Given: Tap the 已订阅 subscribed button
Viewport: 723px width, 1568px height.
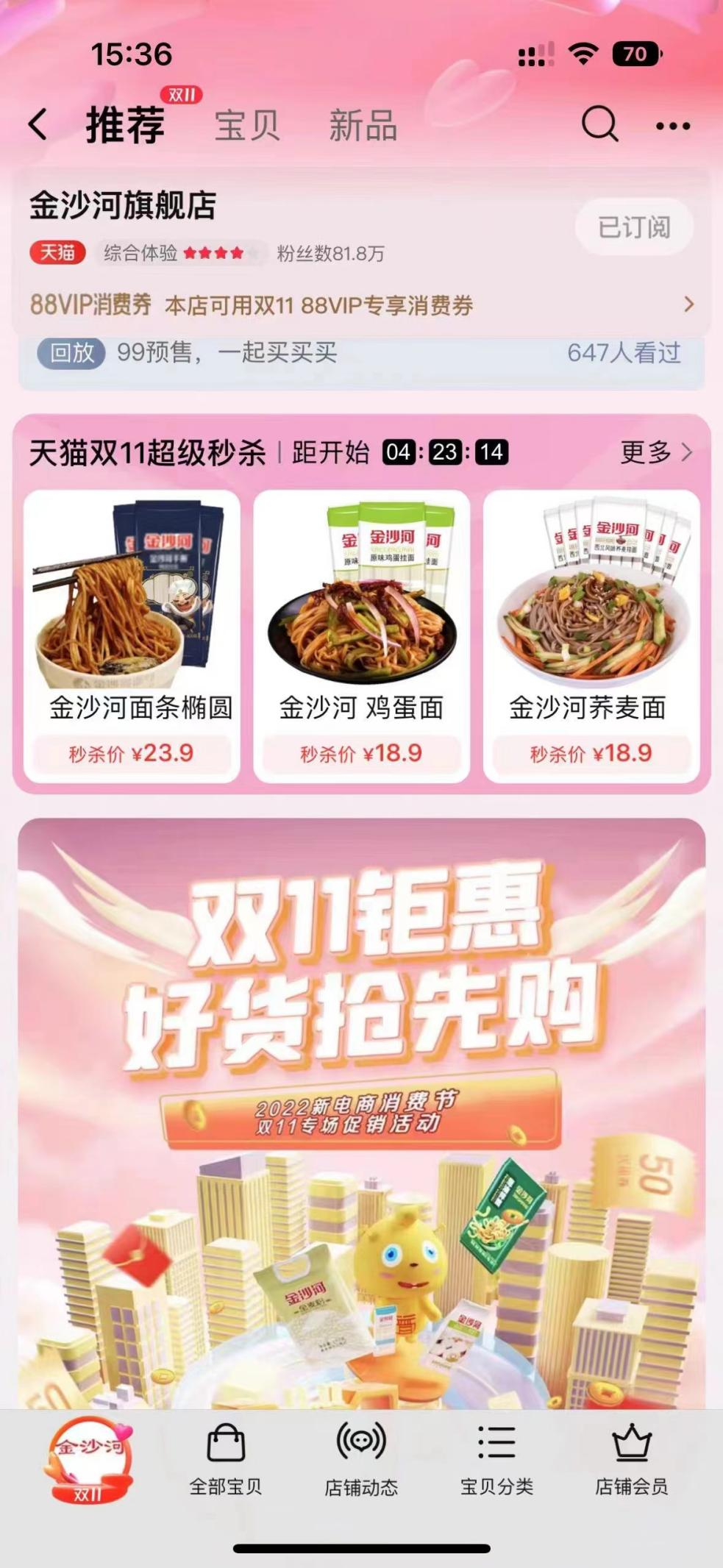Looking at the screenshot, I should coord(633,227).
